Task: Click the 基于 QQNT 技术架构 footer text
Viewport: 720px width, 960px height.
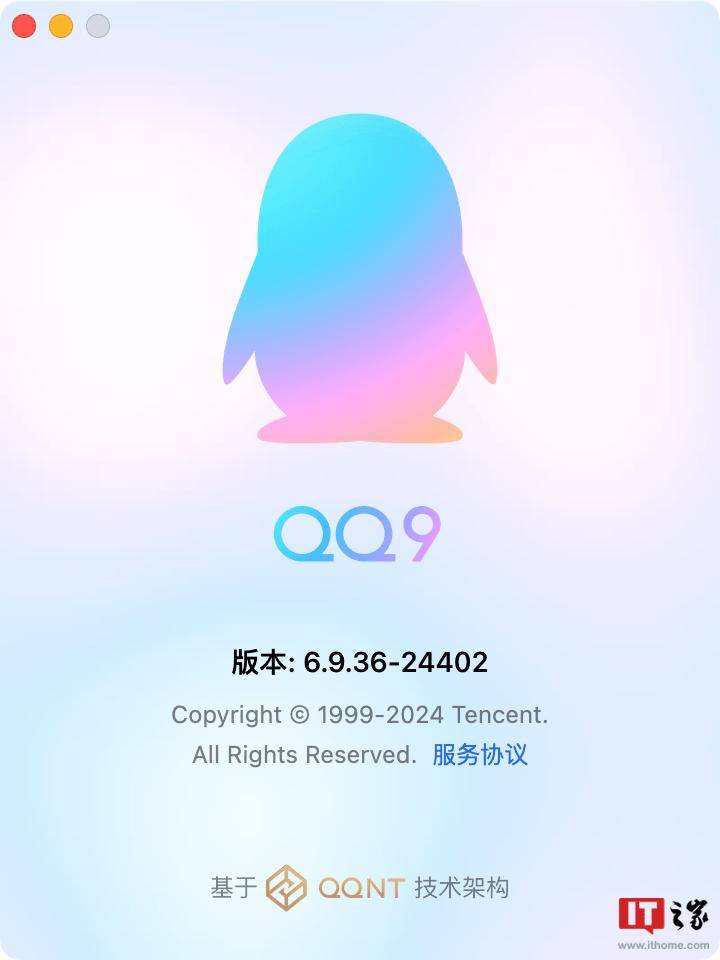Action: (360, 886)
